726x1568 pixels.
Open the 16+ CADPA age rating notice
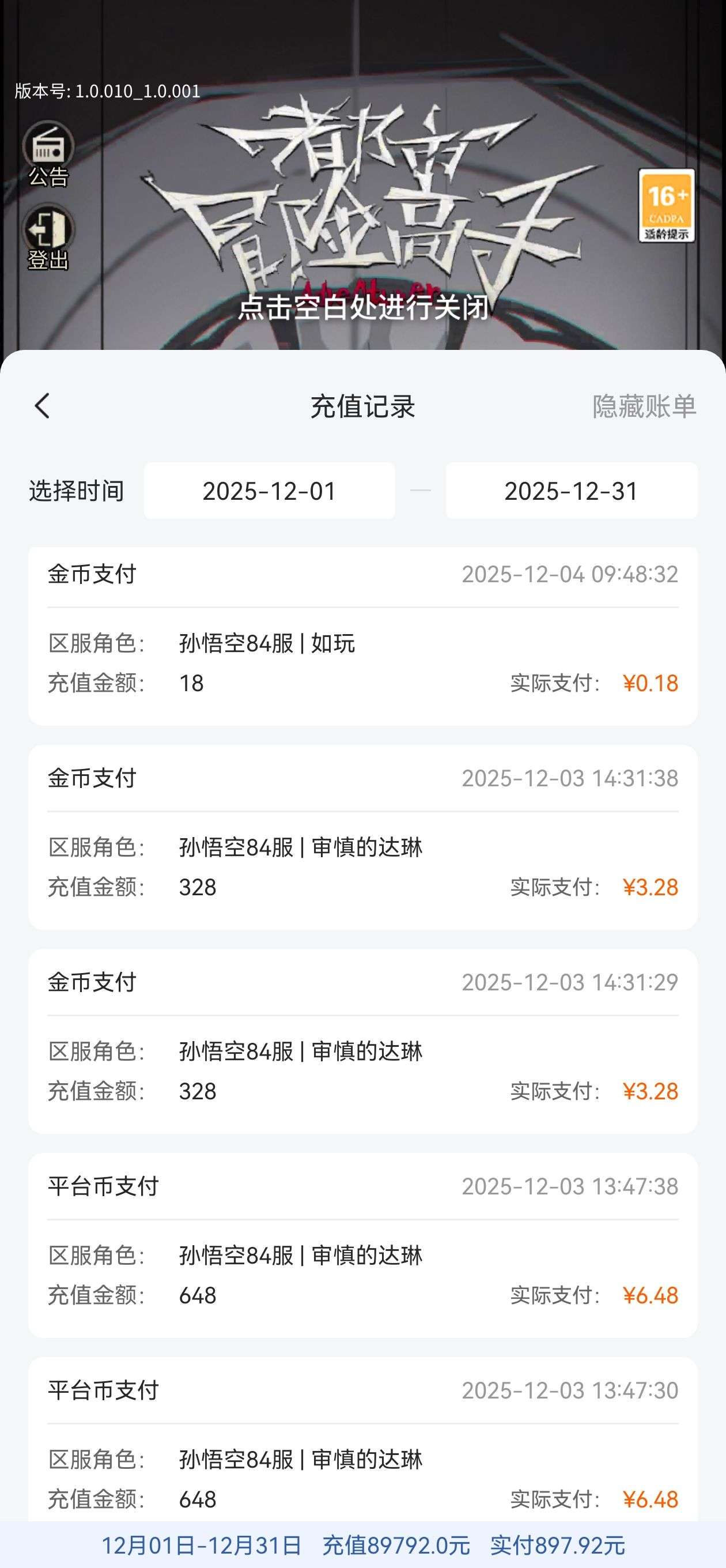pos(666,205)
